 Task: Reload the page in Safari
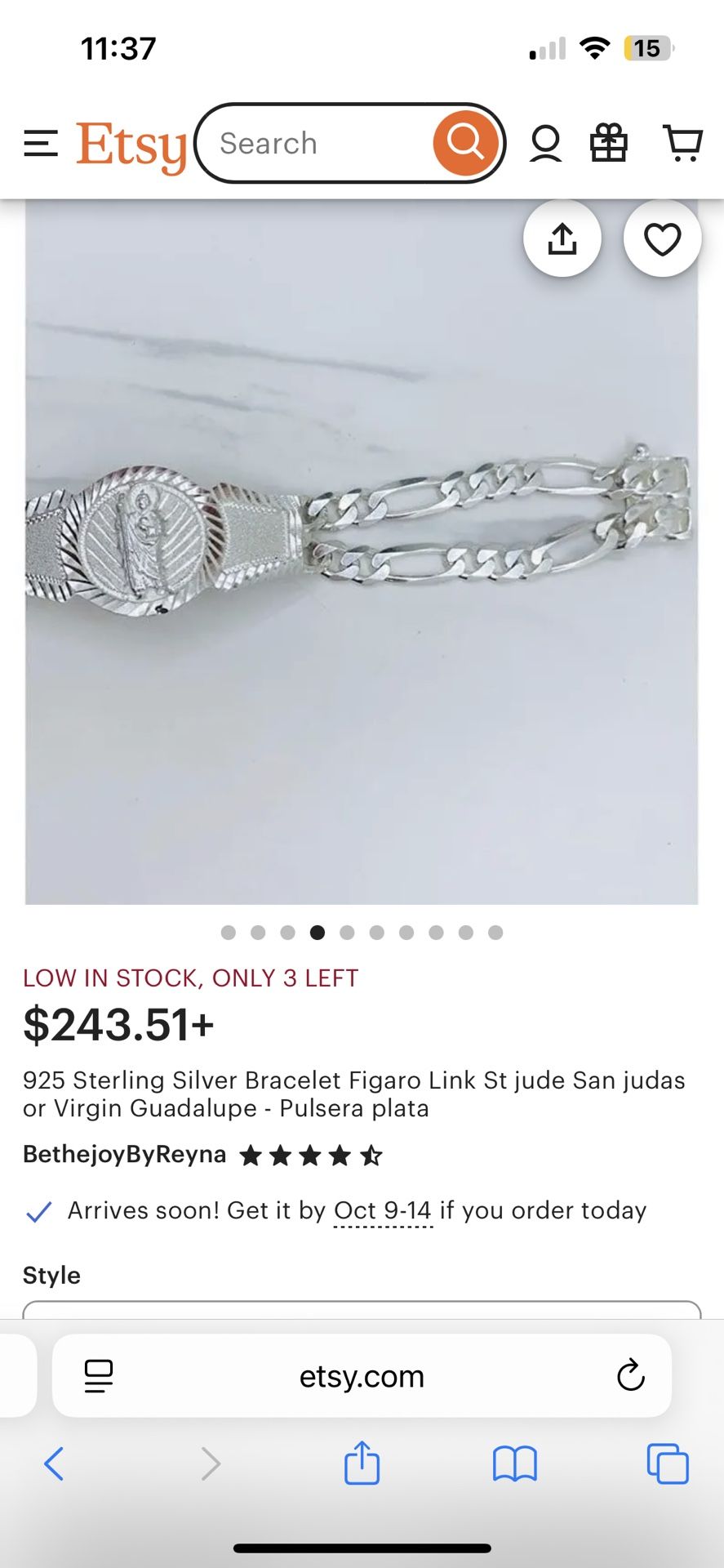click(630, 1375)
